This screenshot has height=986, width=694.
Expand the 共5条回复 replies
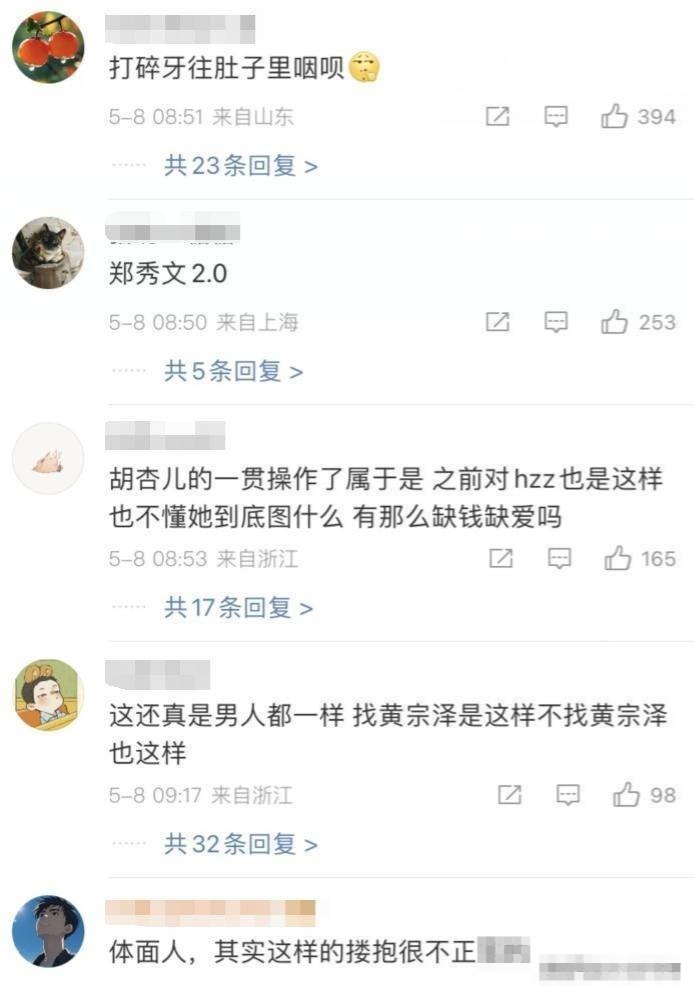point(233,372)
